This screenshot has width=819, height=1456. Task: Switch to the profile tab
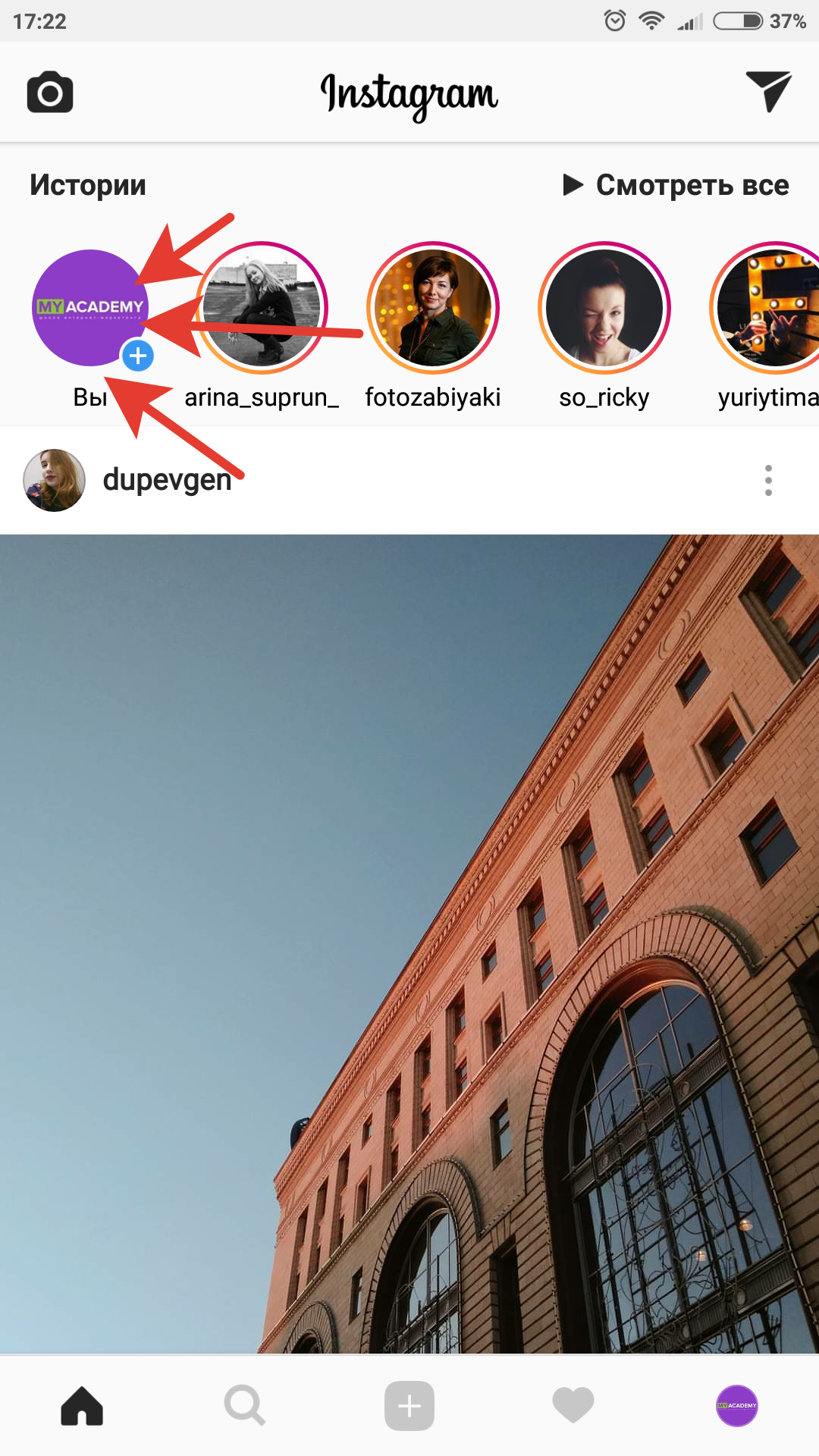(737, 1406)
